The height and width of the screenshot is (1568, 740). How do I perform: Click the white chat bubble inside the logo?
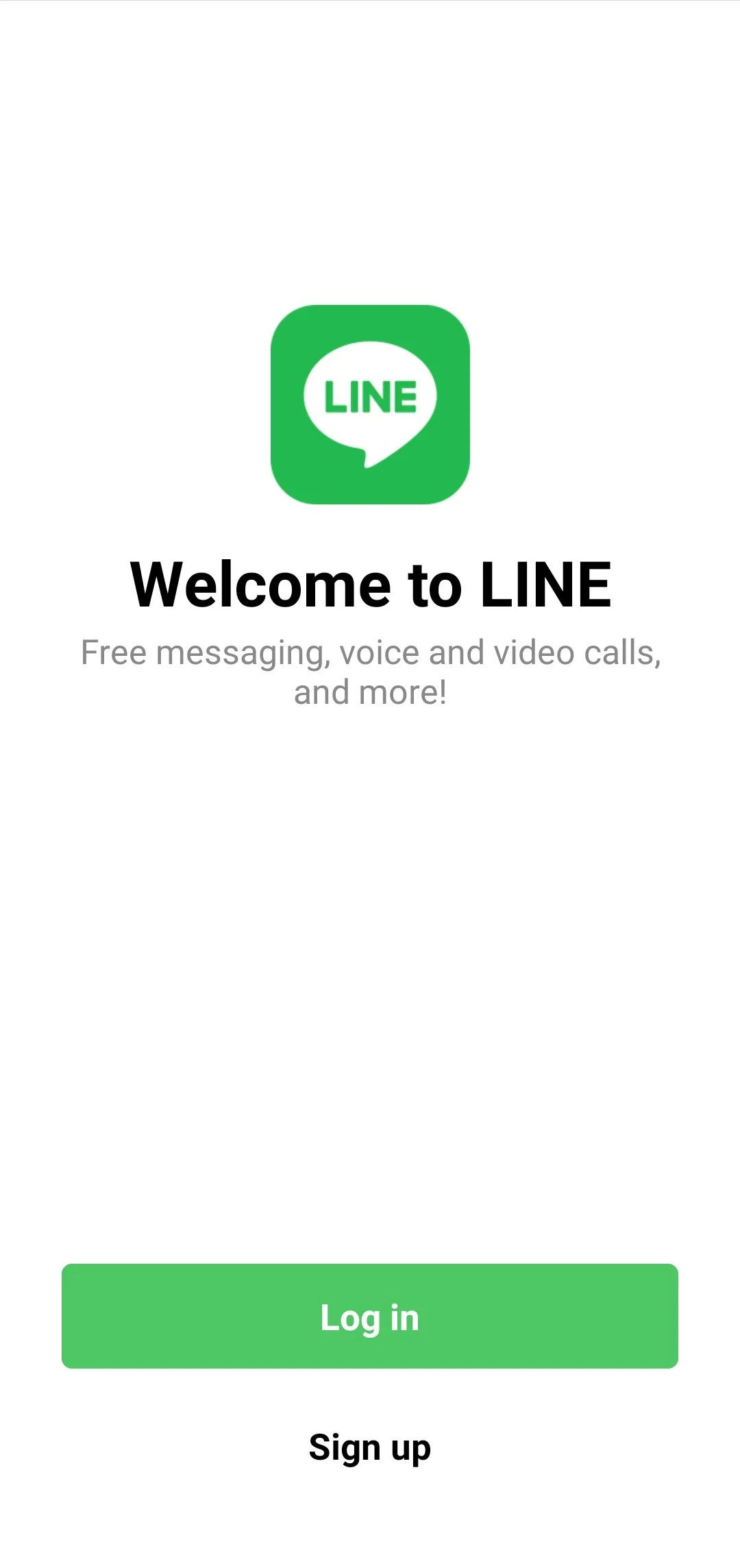coord(370,397)
